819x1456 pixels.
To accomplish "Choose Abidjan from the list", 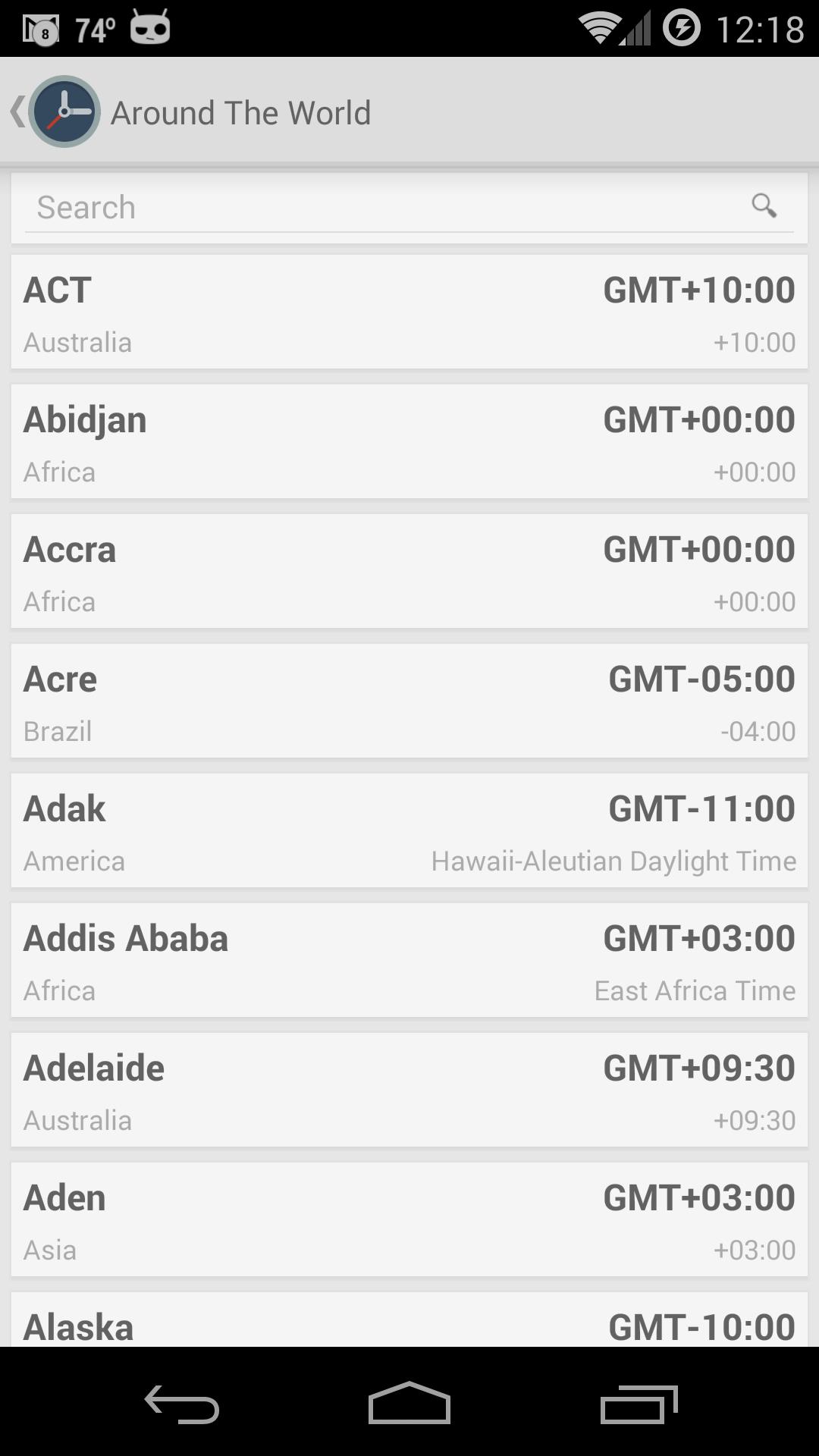I will tap(409, 442).
